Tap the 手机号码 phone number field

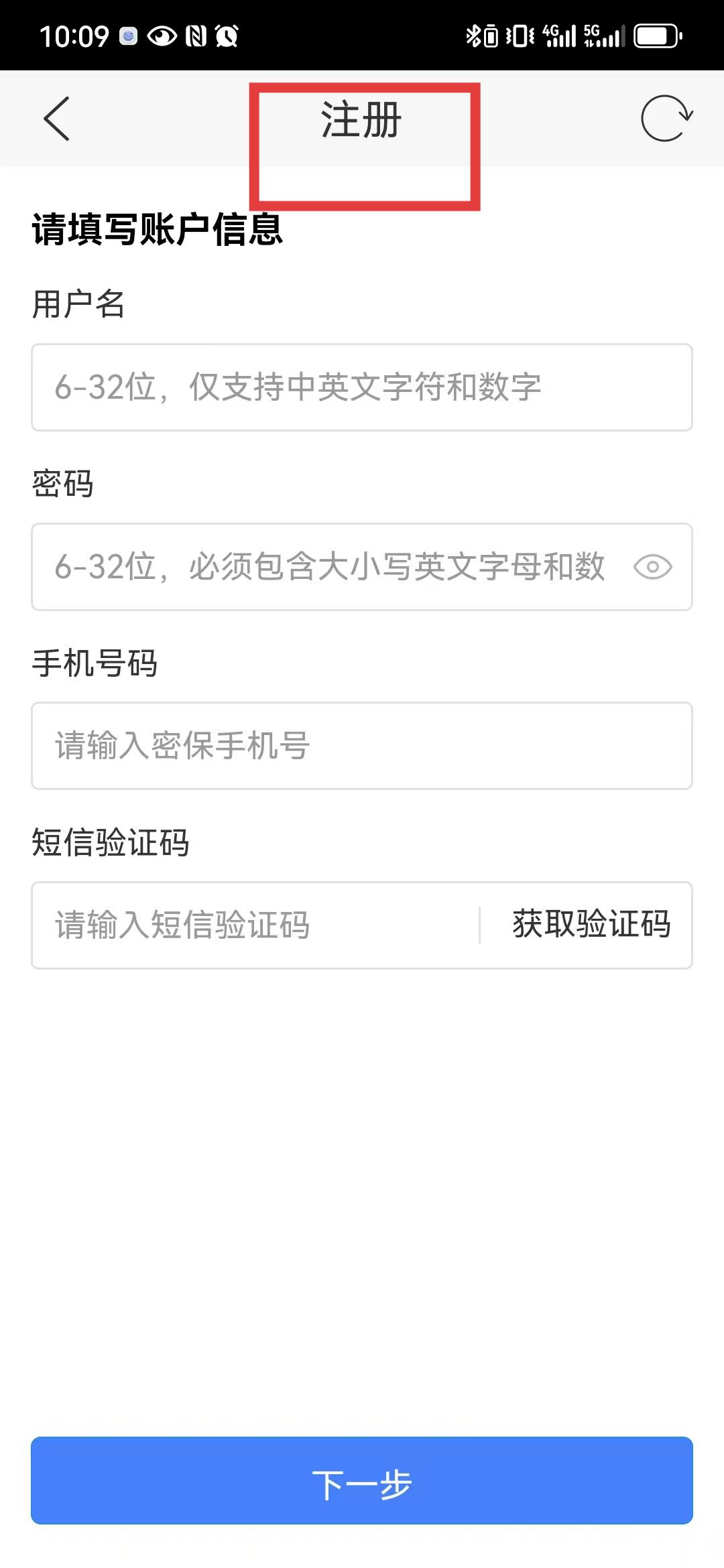pos(362,746)
